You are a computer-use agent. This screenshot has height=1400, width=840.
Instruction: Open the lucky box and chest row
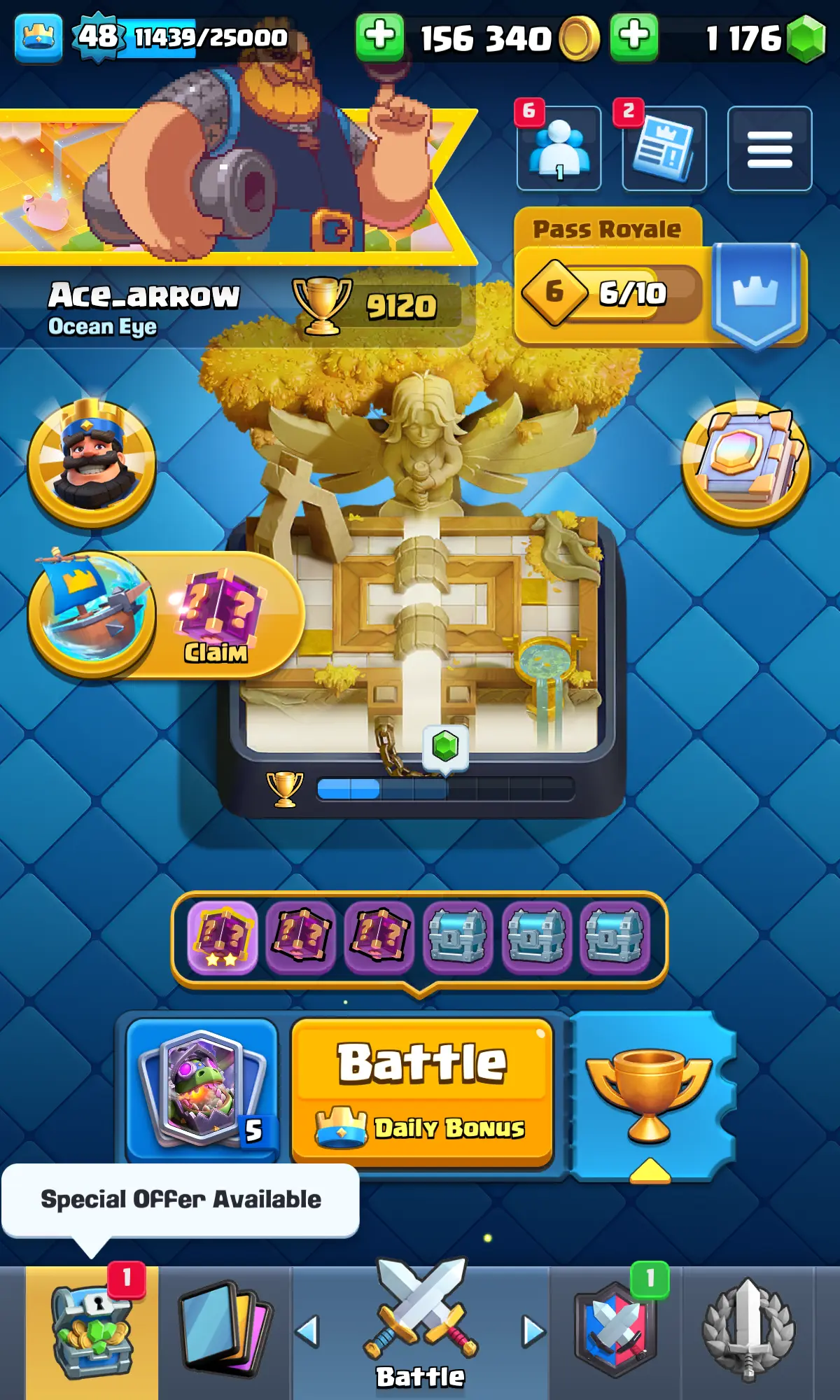pyautogui.click(x=419, y=938)
